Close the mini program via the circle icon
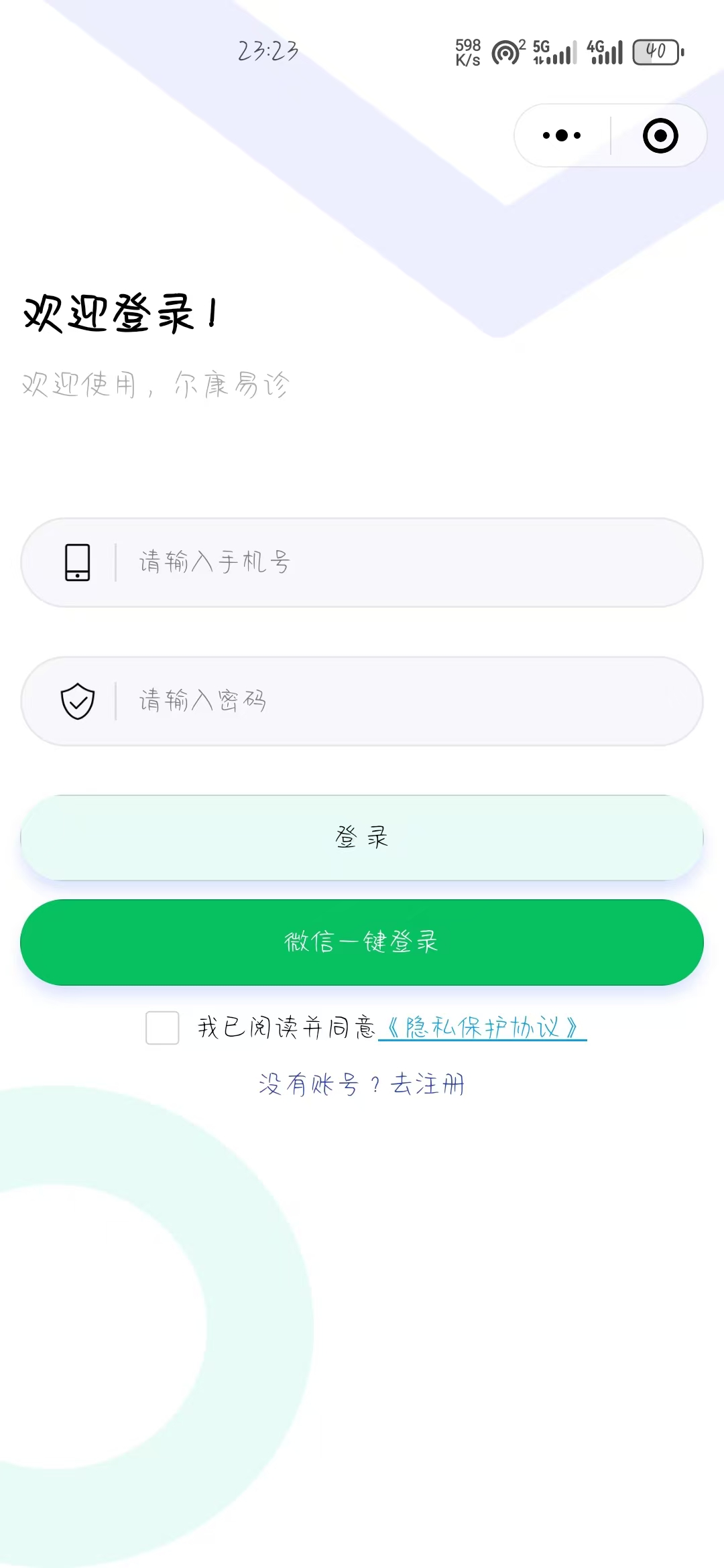The height and width of the screenshot is (1568, 724). (x=660, y=135)
